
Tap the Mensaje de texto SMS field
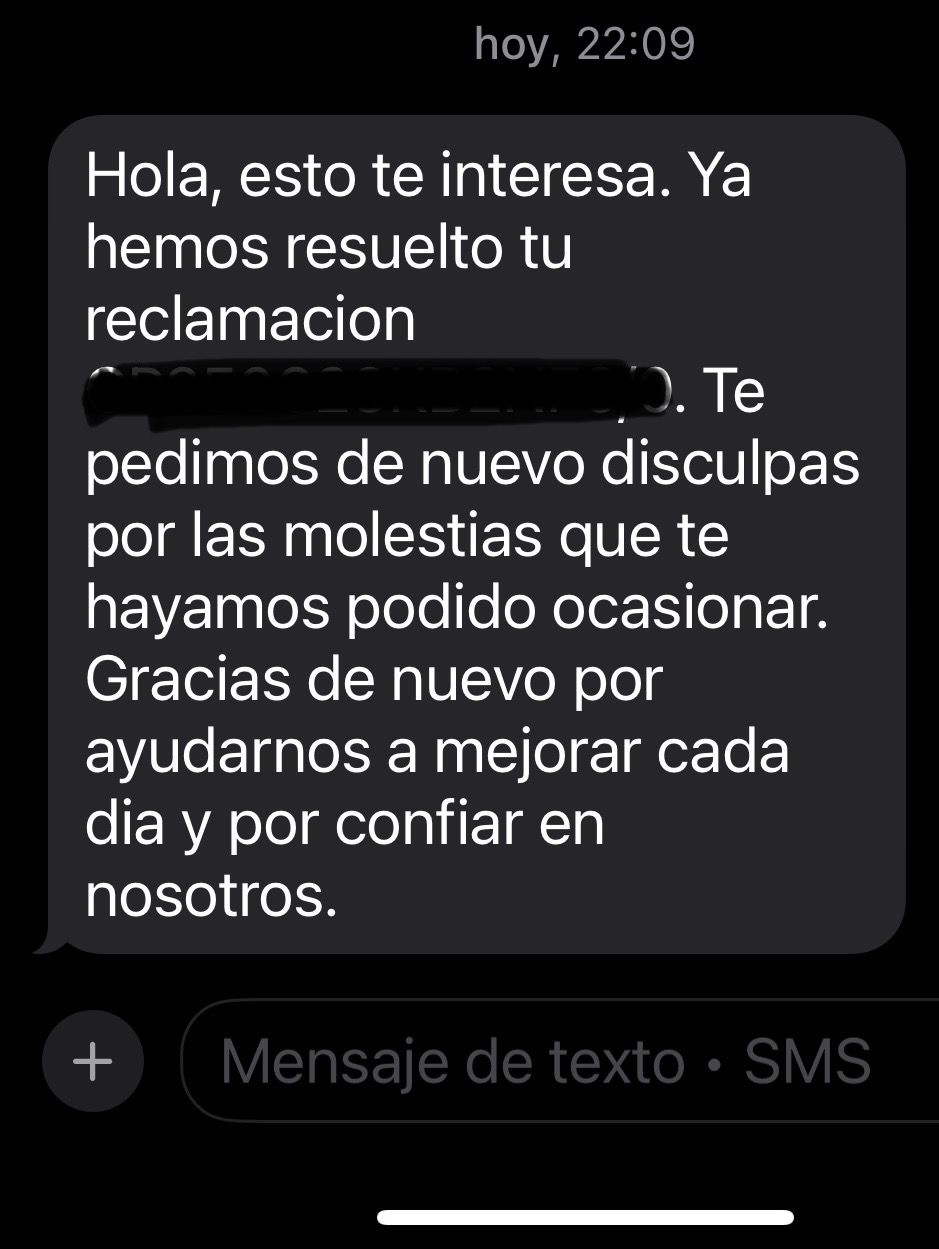point(560,1061)
